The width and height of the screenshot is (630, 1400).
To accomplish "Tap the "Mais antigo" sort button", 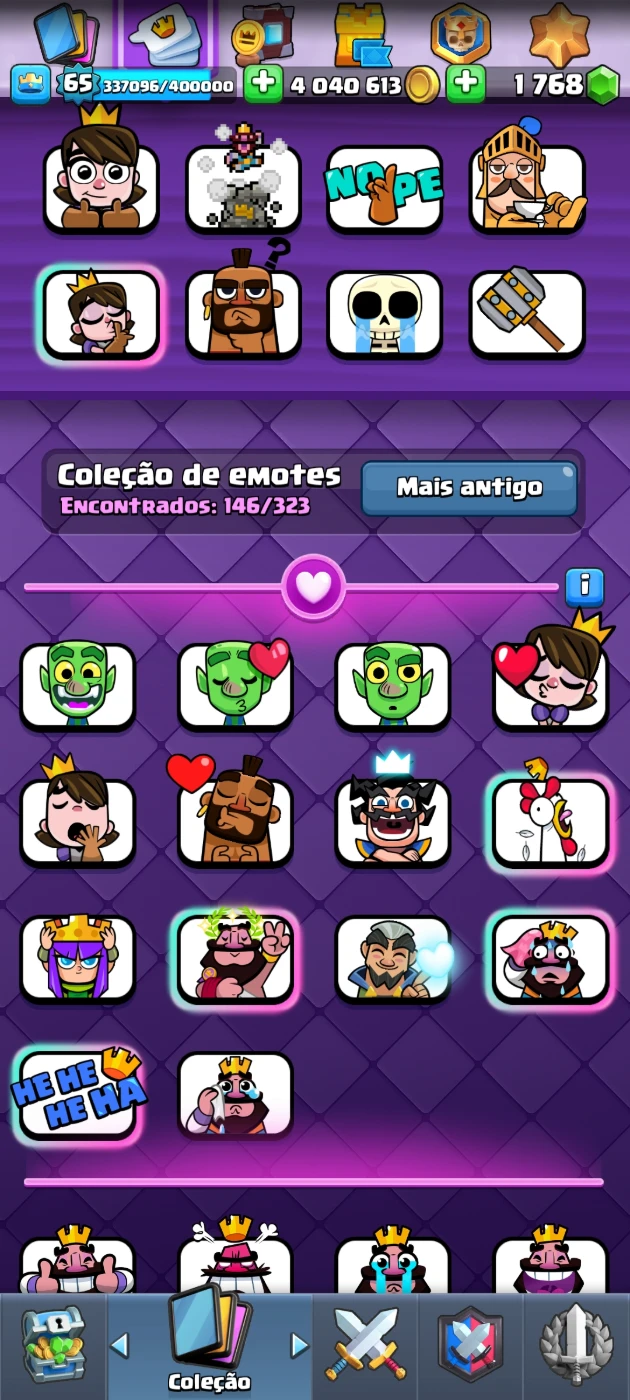I will 469,488.
